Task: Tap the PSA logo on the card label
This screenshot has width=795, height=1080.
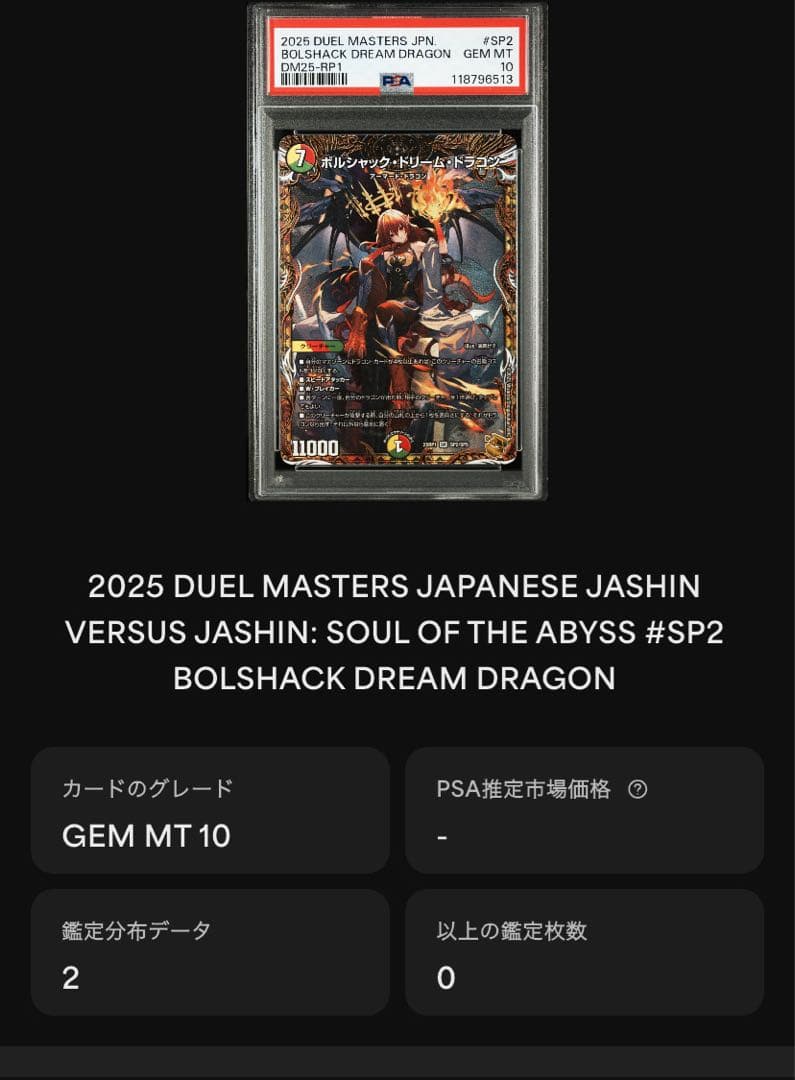Action: coord(397,80)
